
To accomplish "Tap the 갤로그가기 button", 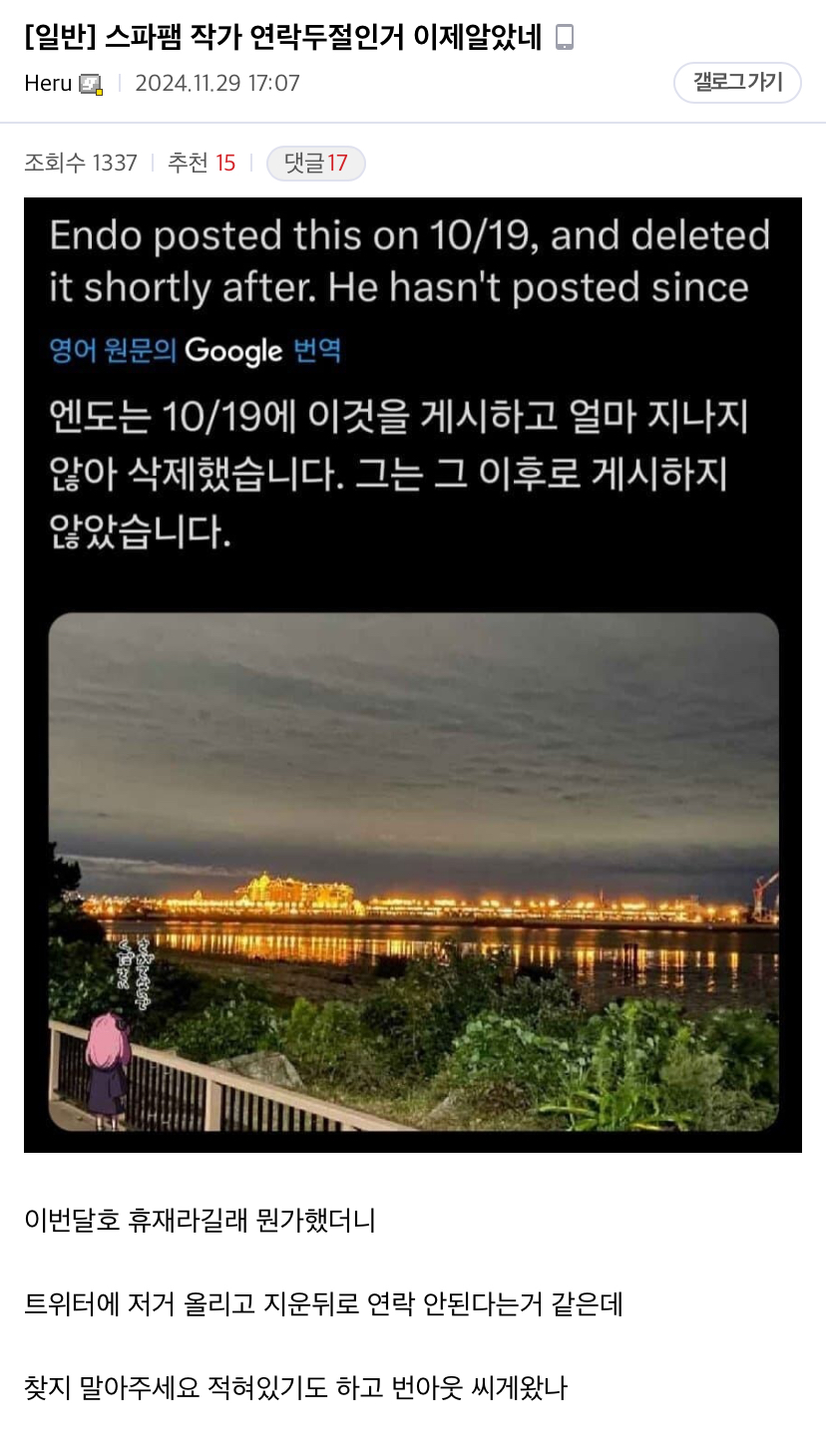I will click(737, 83).
